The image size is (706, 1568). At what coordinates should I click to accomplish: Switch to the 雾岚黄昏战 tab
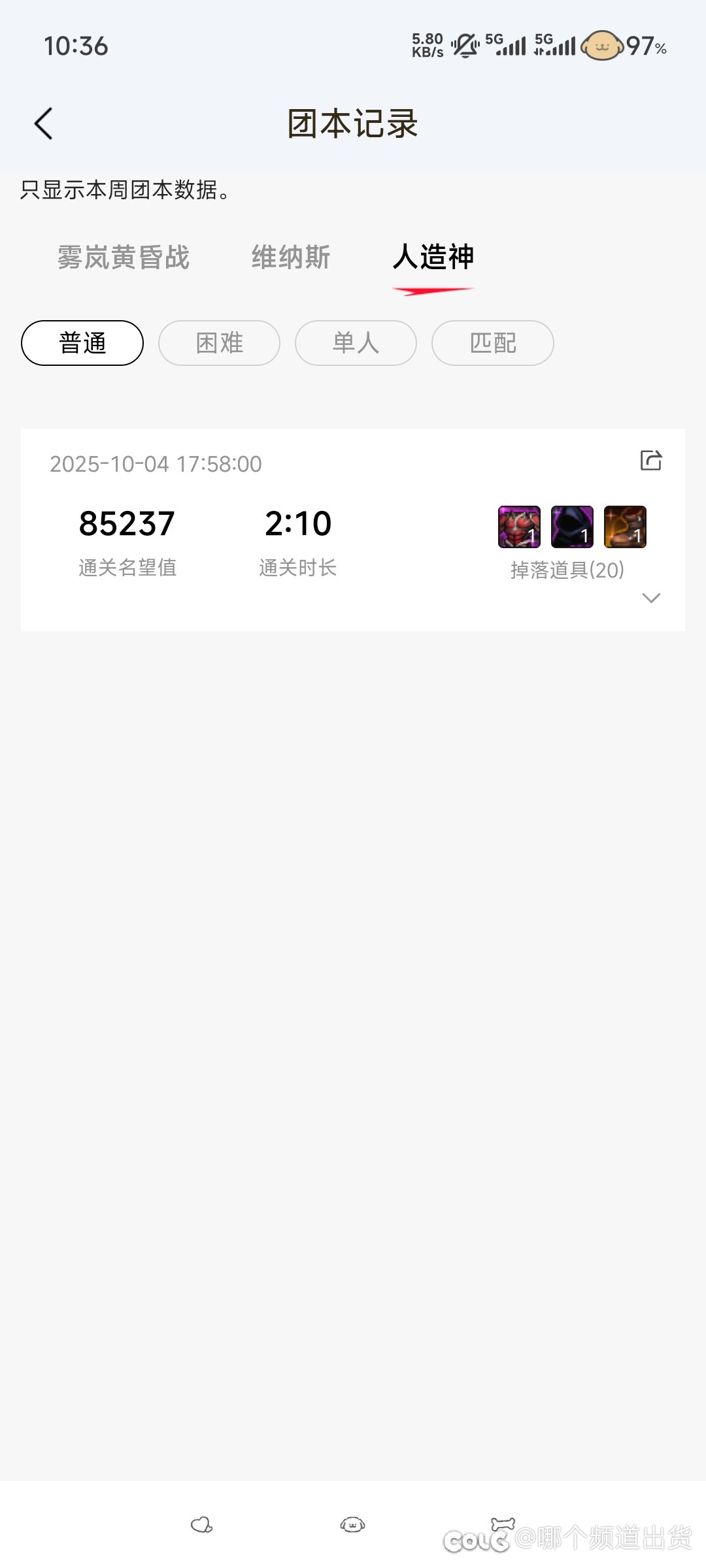coord(124,257)
